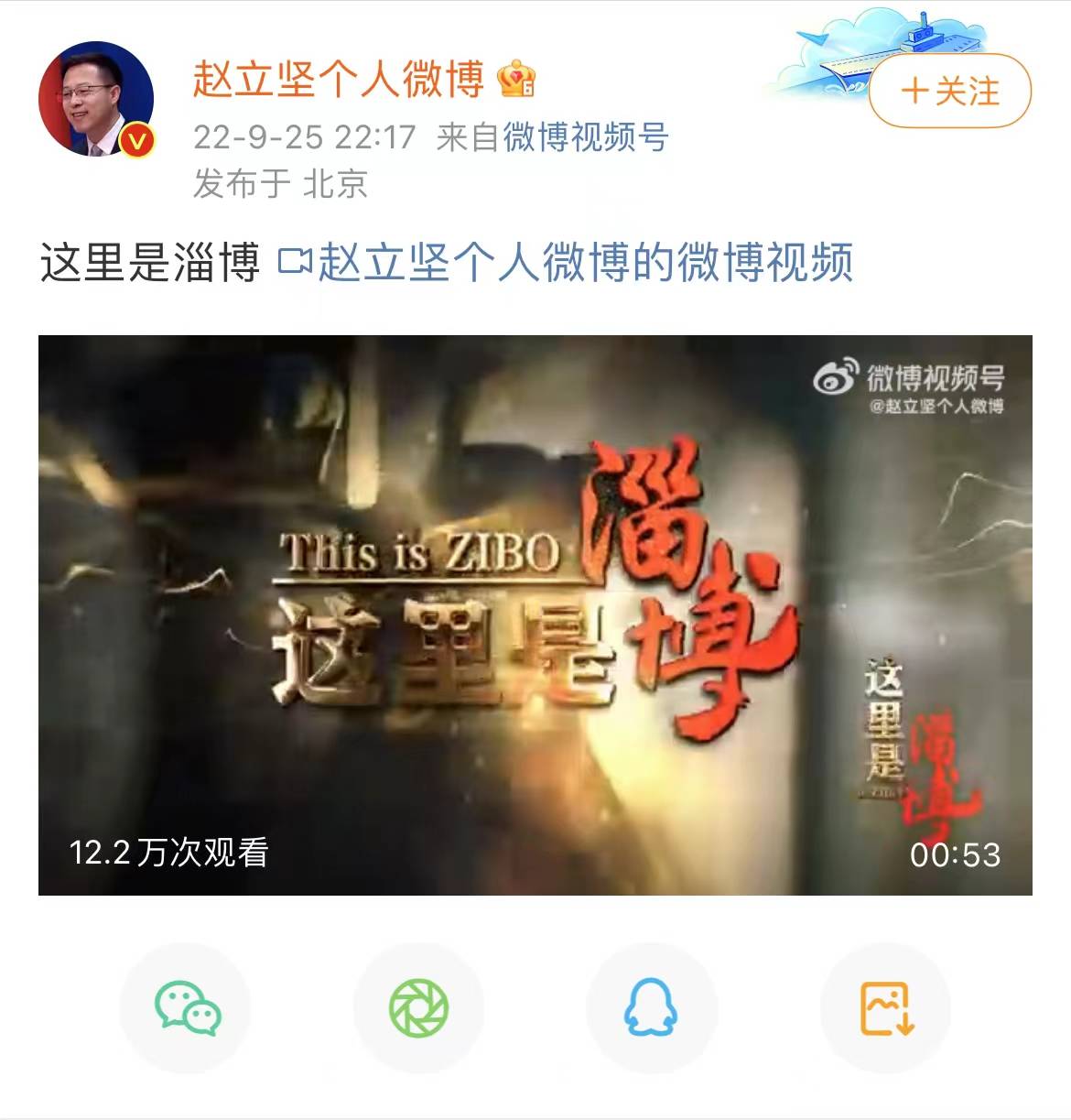Screen dimensions: 1071x1120
Task: Follow 赵立坚个人微博 with the 关注 button
Action: point(949,91)
